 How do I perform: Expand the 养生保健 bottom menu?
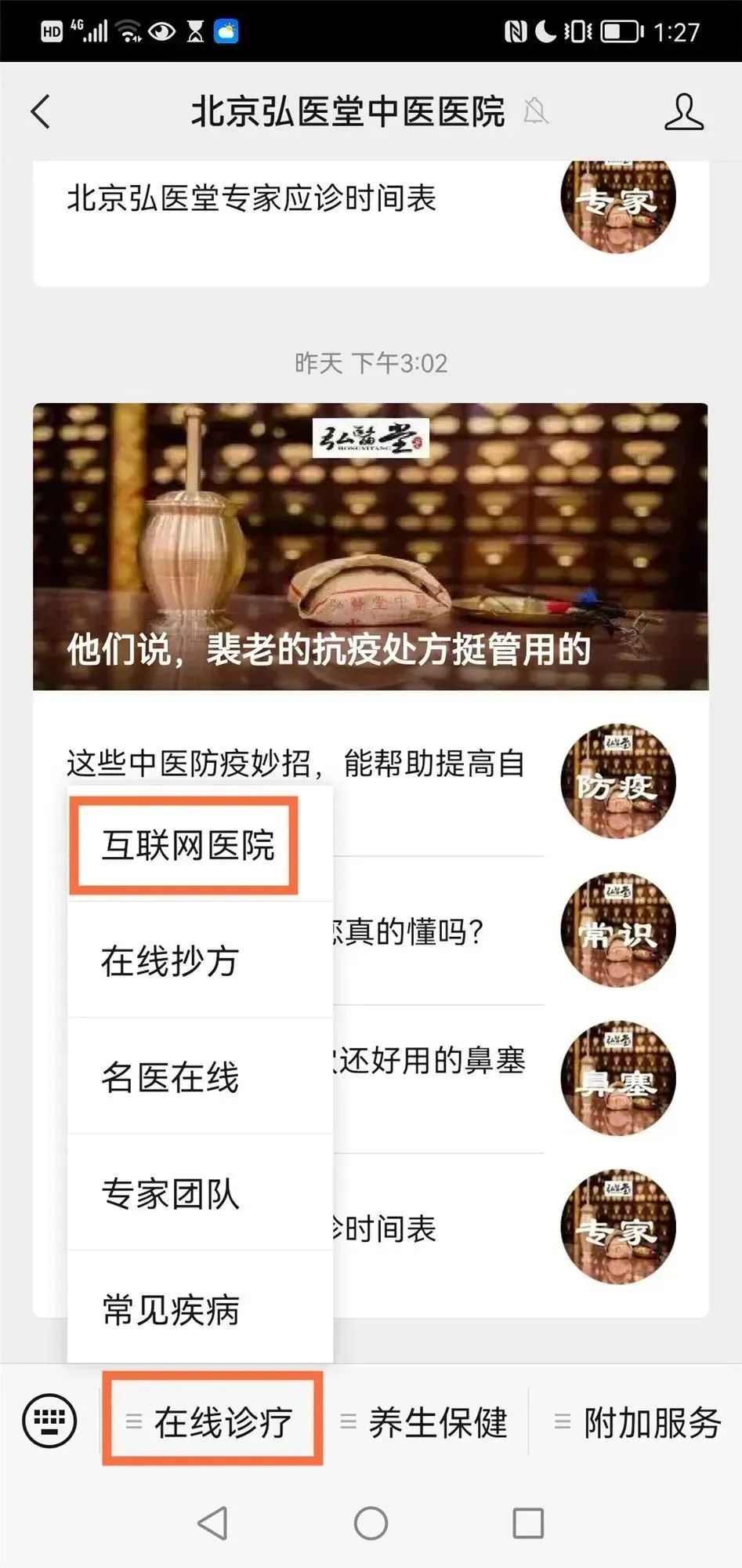pos(425,1421)
